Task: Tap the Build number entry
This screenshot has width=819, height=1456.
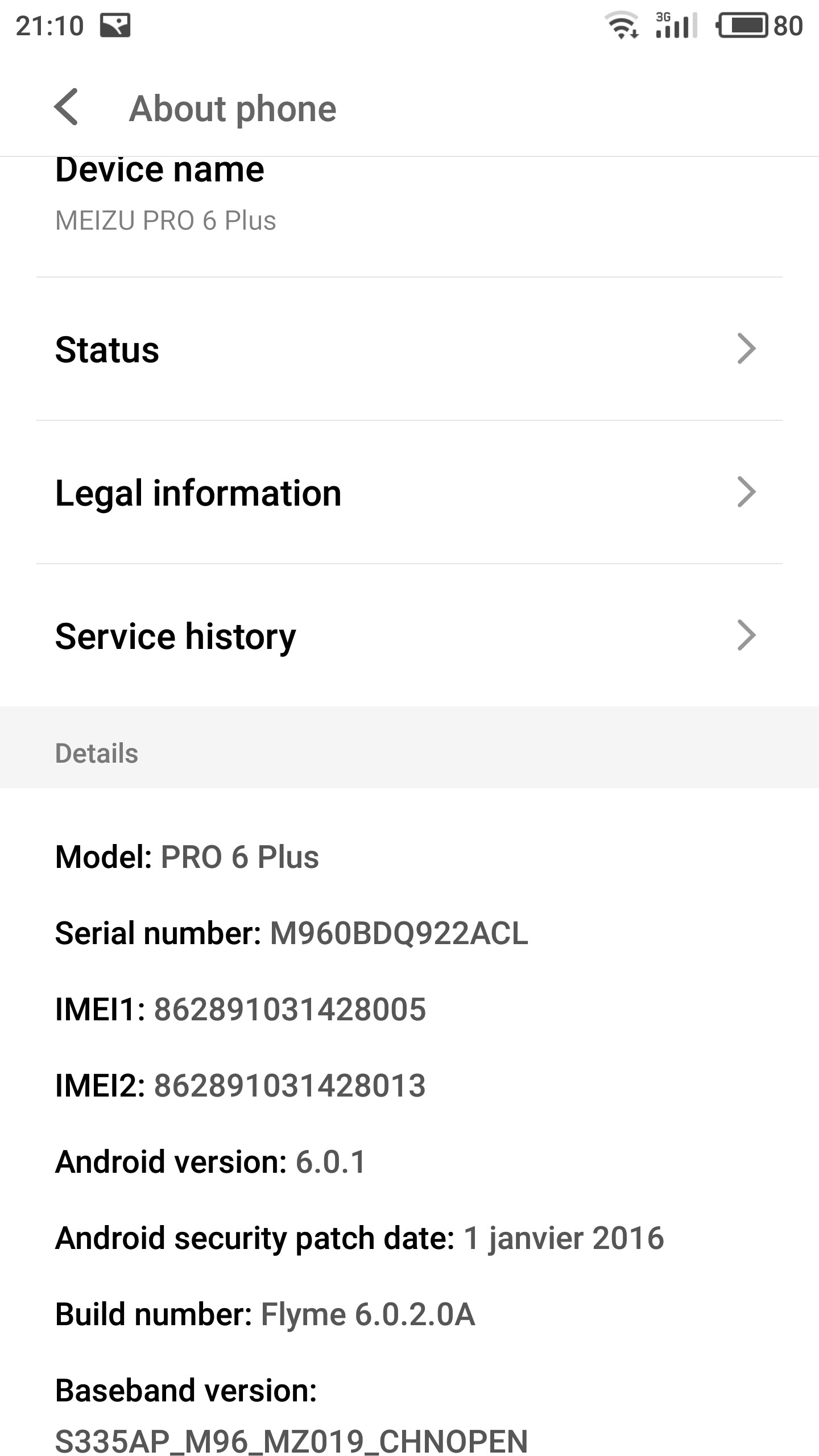Action: (265, 1314)
